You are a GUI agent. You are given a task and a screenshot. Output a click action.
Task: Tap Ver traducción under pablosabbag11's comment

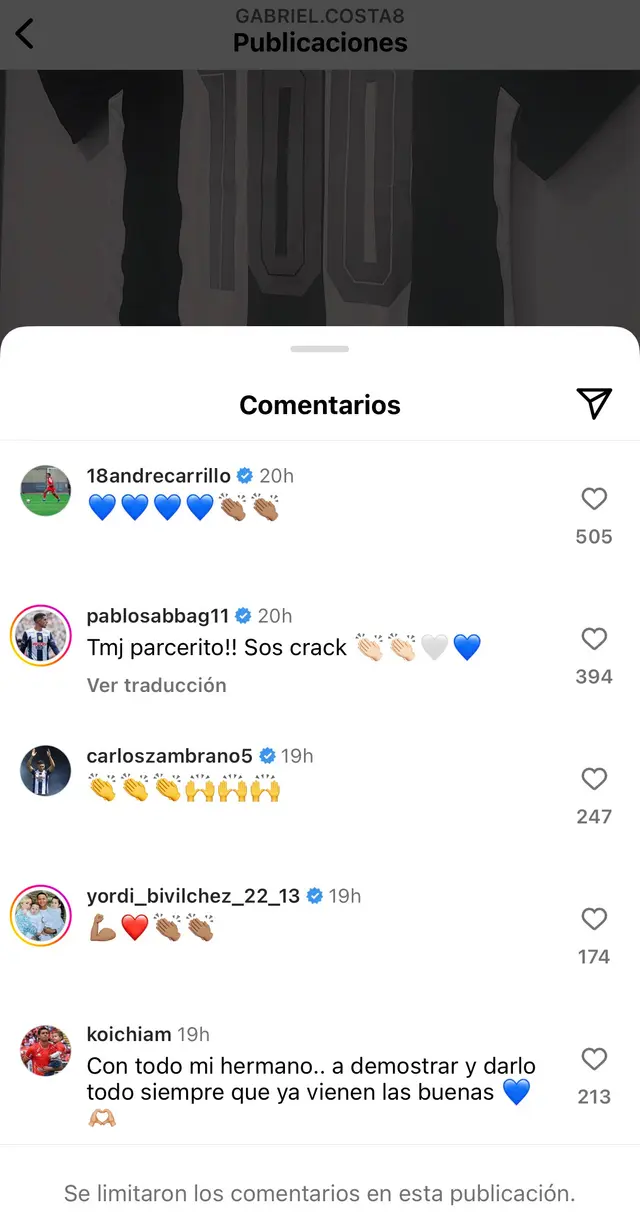point(156,685)
